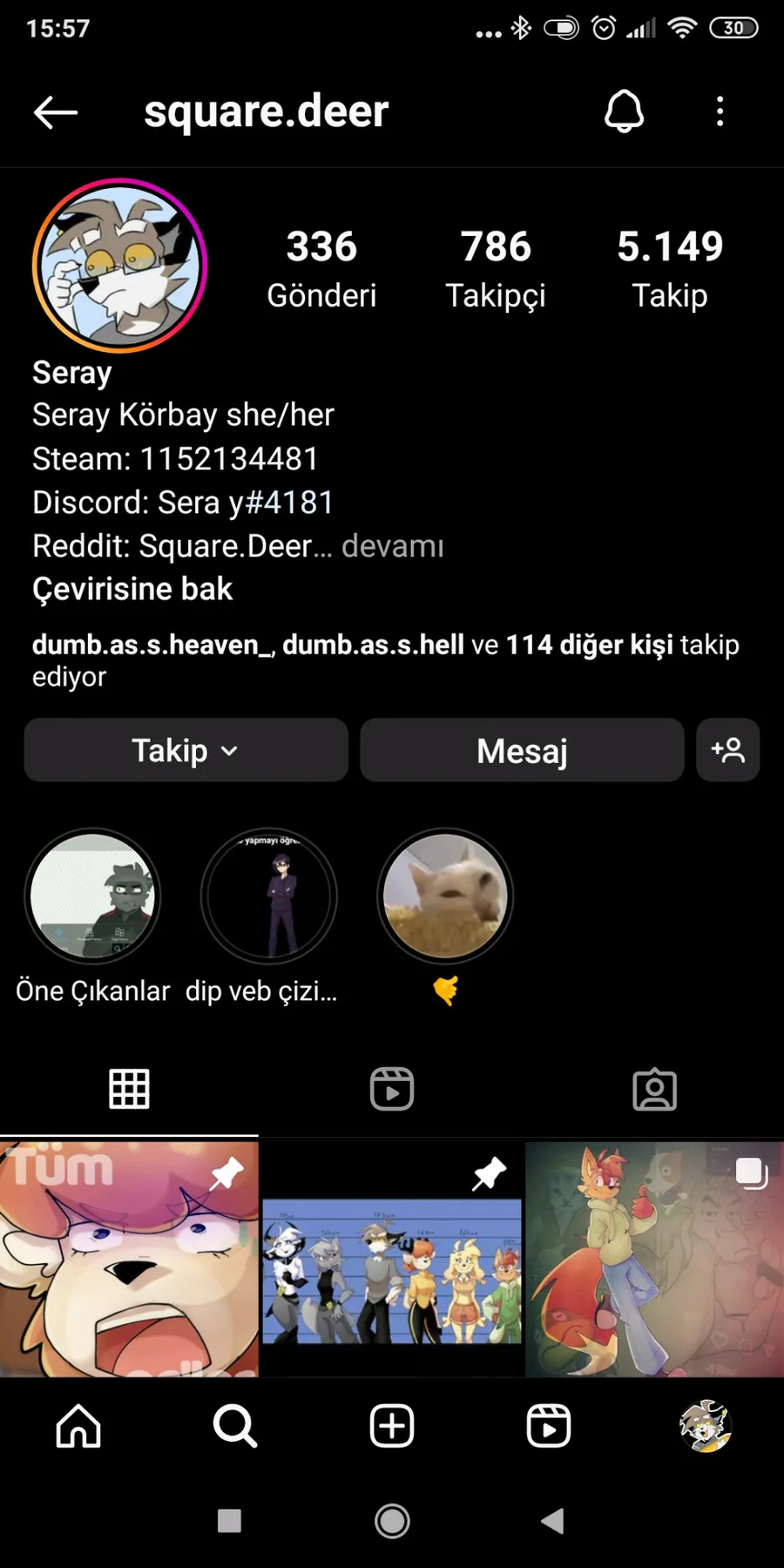Tap Çevirisine bak to translate the bio
The height and width of the screenshot is (1568, 784).
tap(132, 590)
